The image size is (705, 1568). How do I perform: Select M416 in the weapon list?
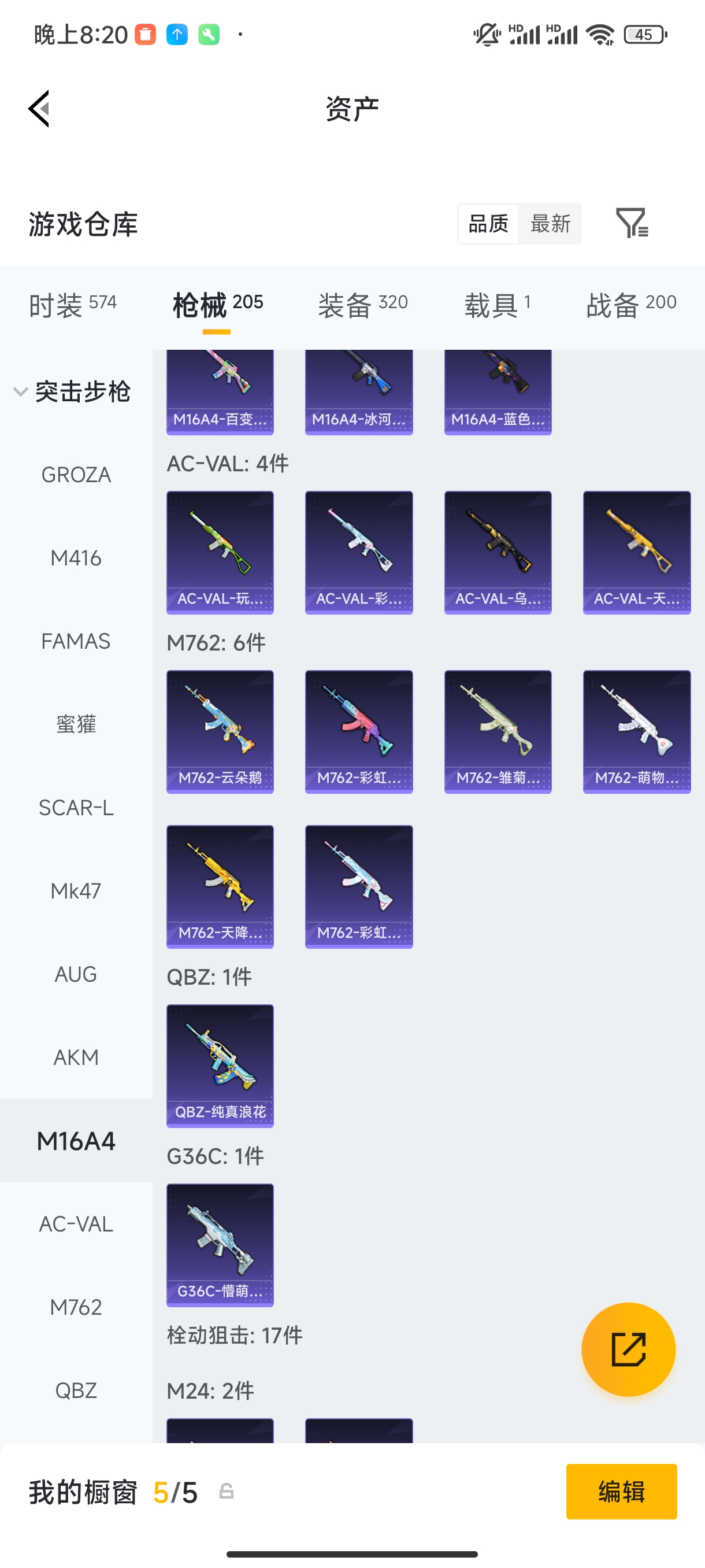76,558
